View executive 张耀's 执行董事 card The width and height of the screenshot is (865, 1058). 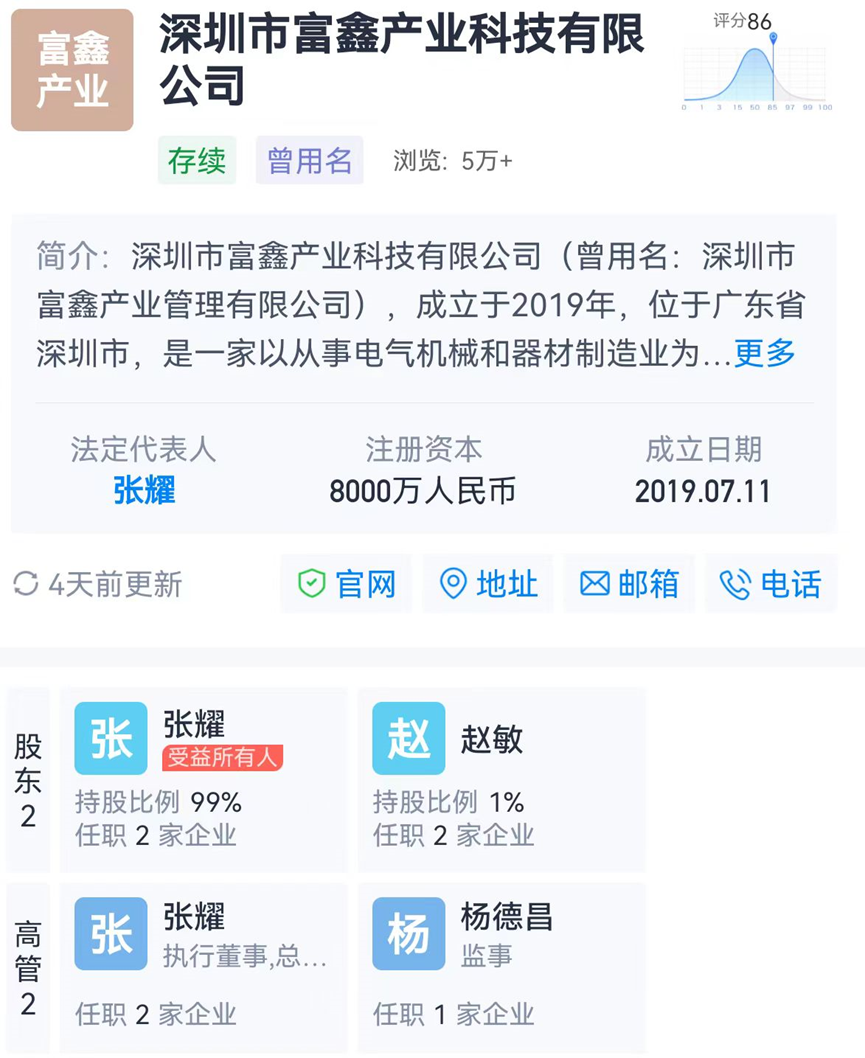[x=203, y=967]
